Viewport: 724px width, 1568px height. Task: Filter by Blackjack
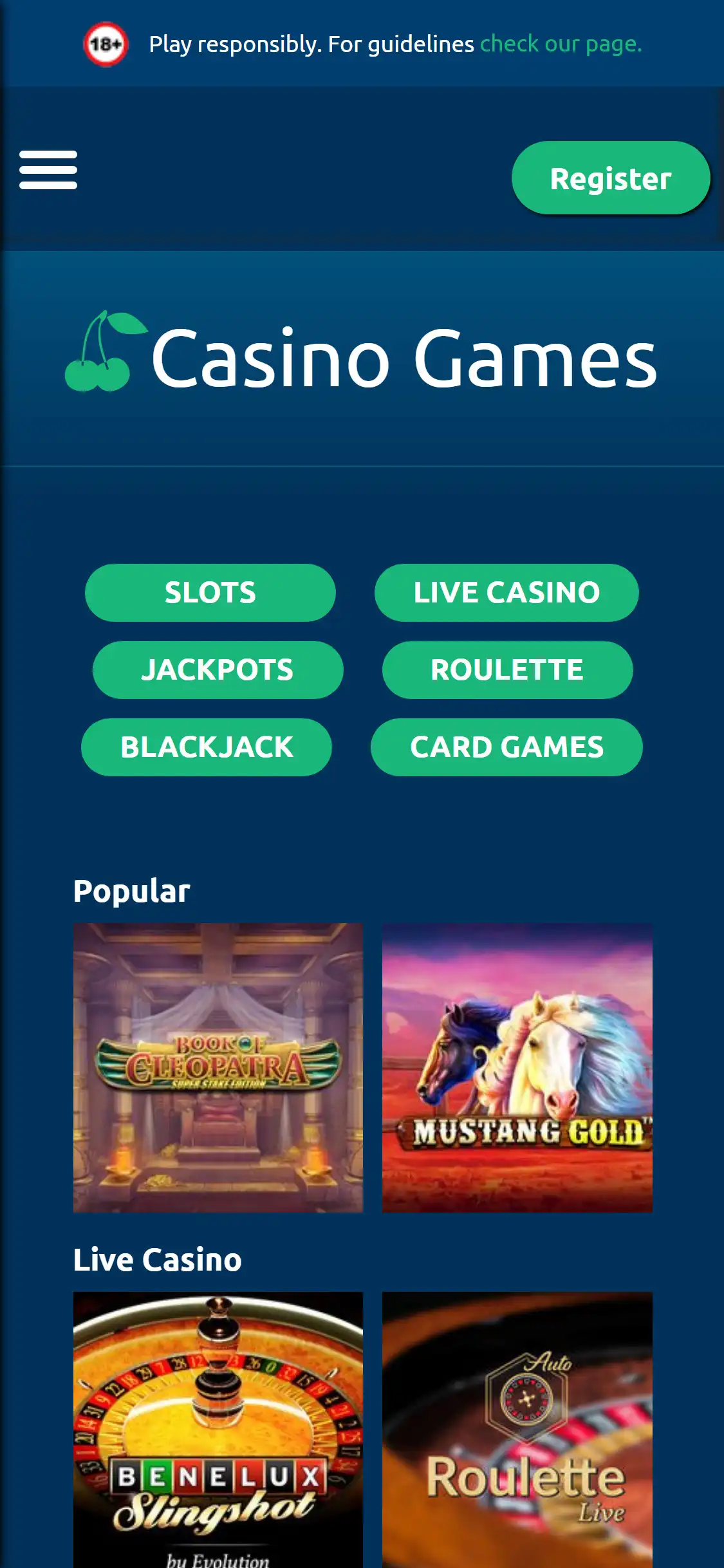(x=207, y=747)
